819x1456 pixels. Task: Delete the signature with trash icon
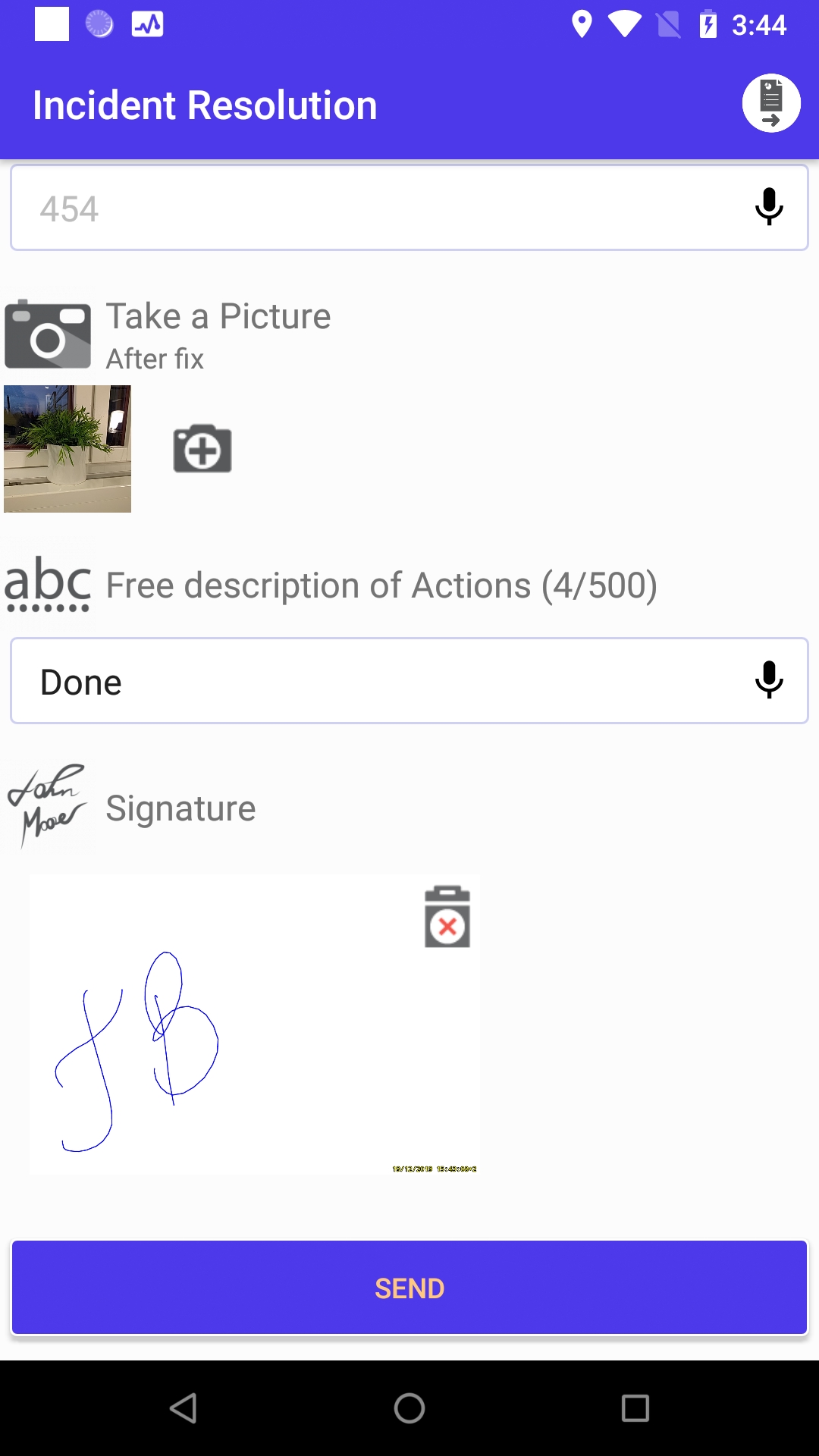coord(447,917)
